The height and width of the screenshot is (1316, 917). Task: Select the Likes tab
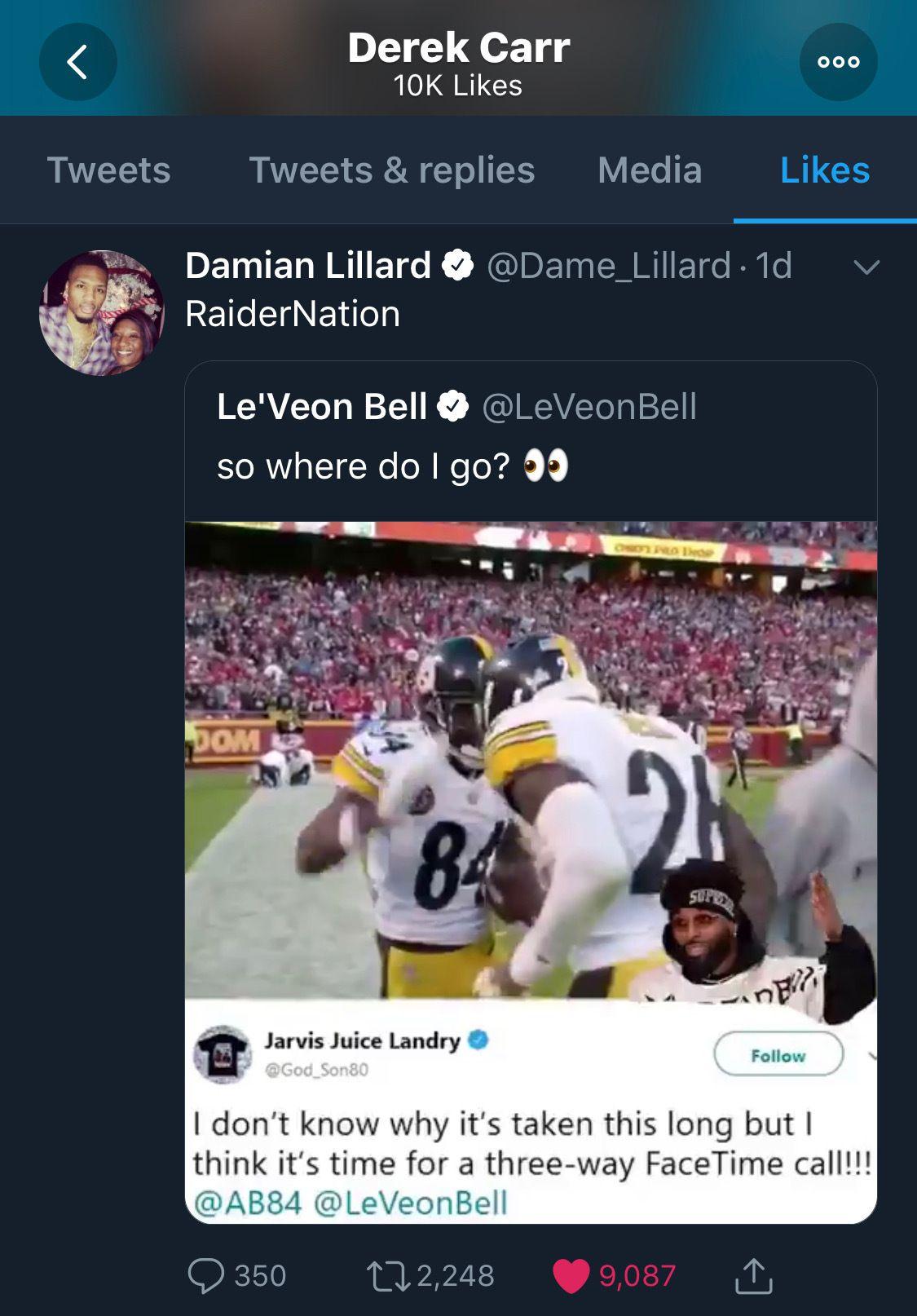pos(824,170)
